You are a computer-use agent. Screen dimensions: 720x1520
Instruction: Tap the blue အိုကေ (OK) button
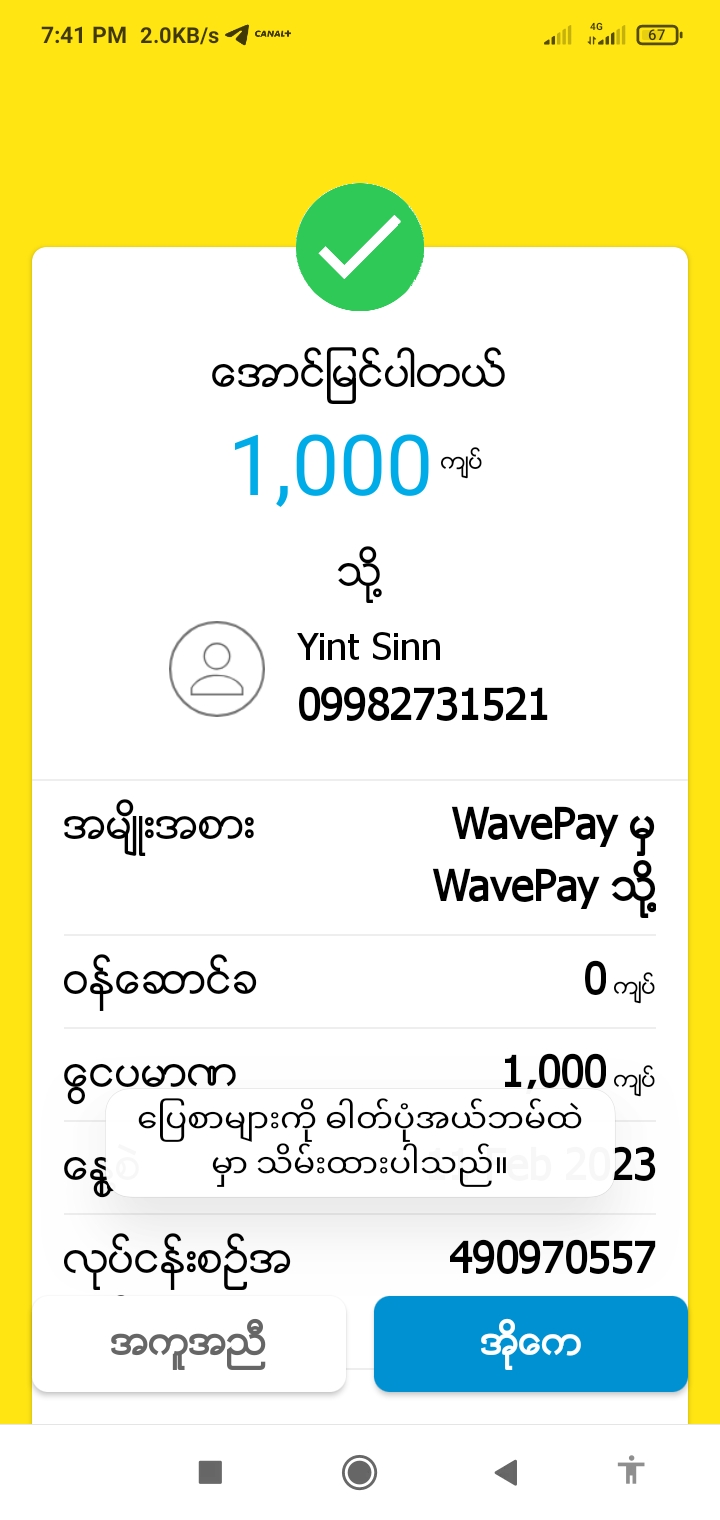[x=530, y=1343]
